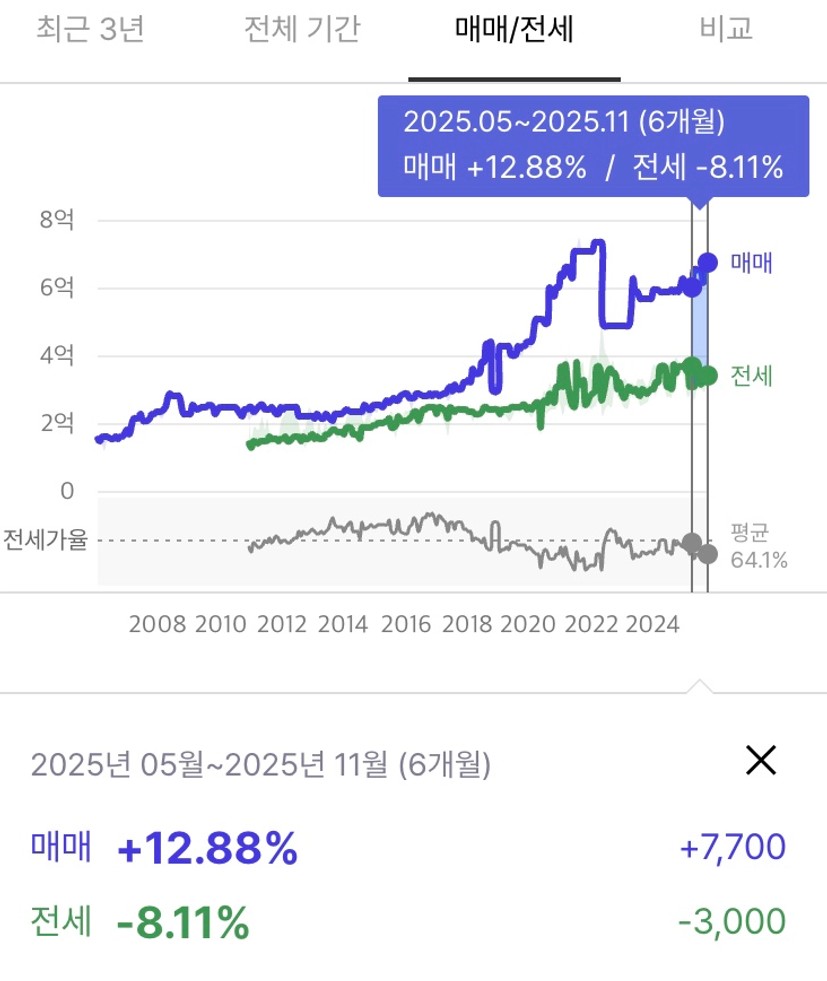Go to the 비교 tab
The height and width of the screenshot is (981, 827).
726,30
